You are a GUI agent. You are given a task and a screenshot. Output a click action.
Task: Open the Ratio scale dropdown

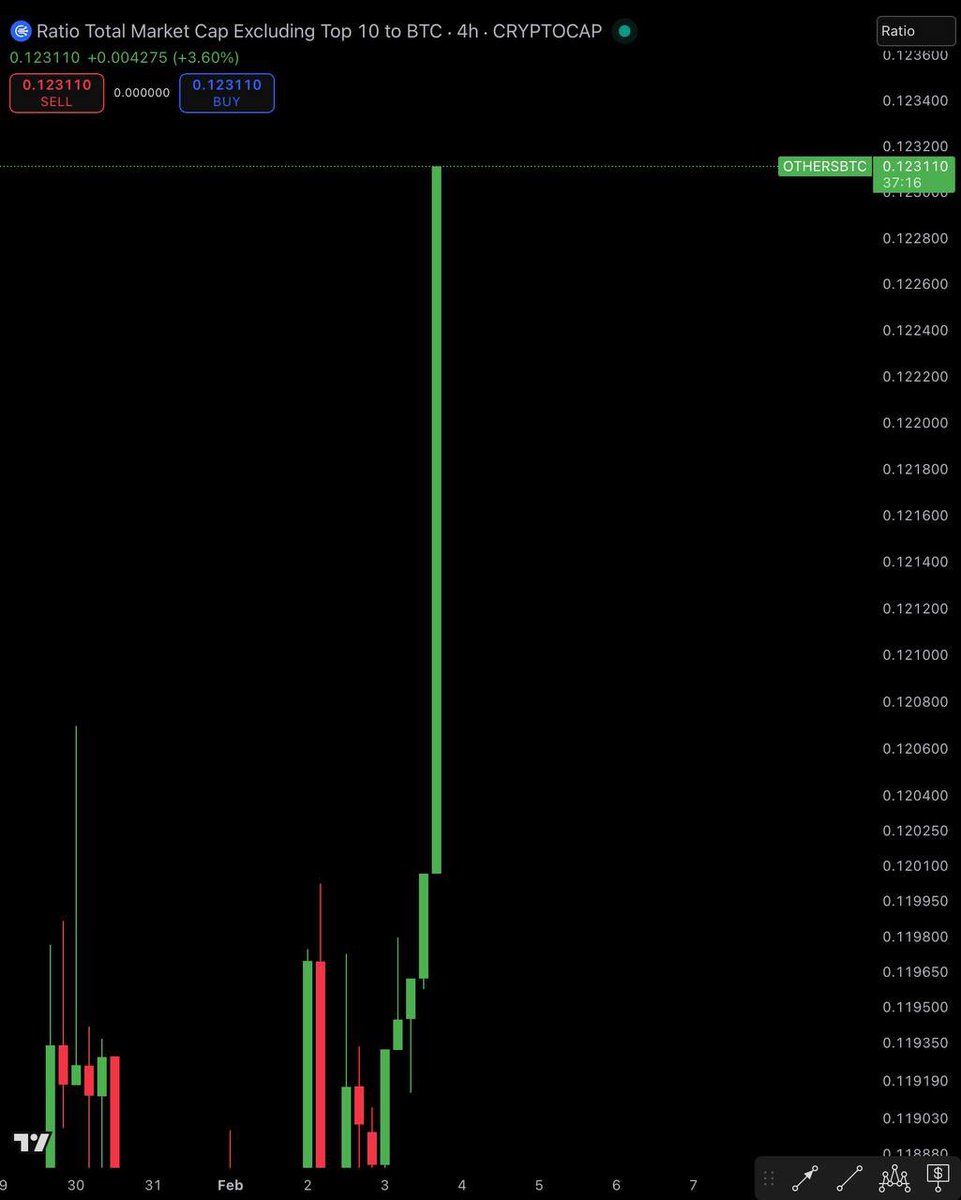click(x=914, y=31)
